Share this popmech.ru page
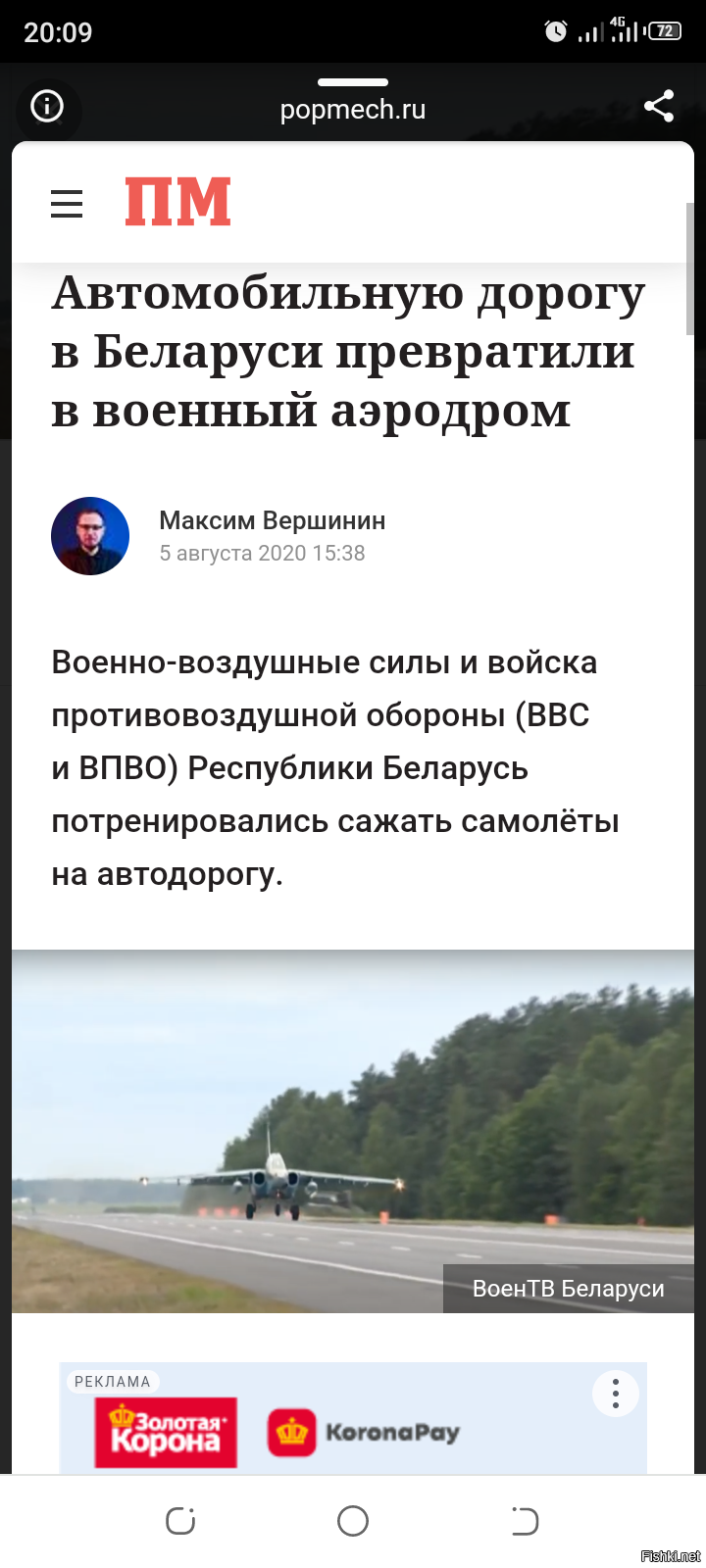 659,106
